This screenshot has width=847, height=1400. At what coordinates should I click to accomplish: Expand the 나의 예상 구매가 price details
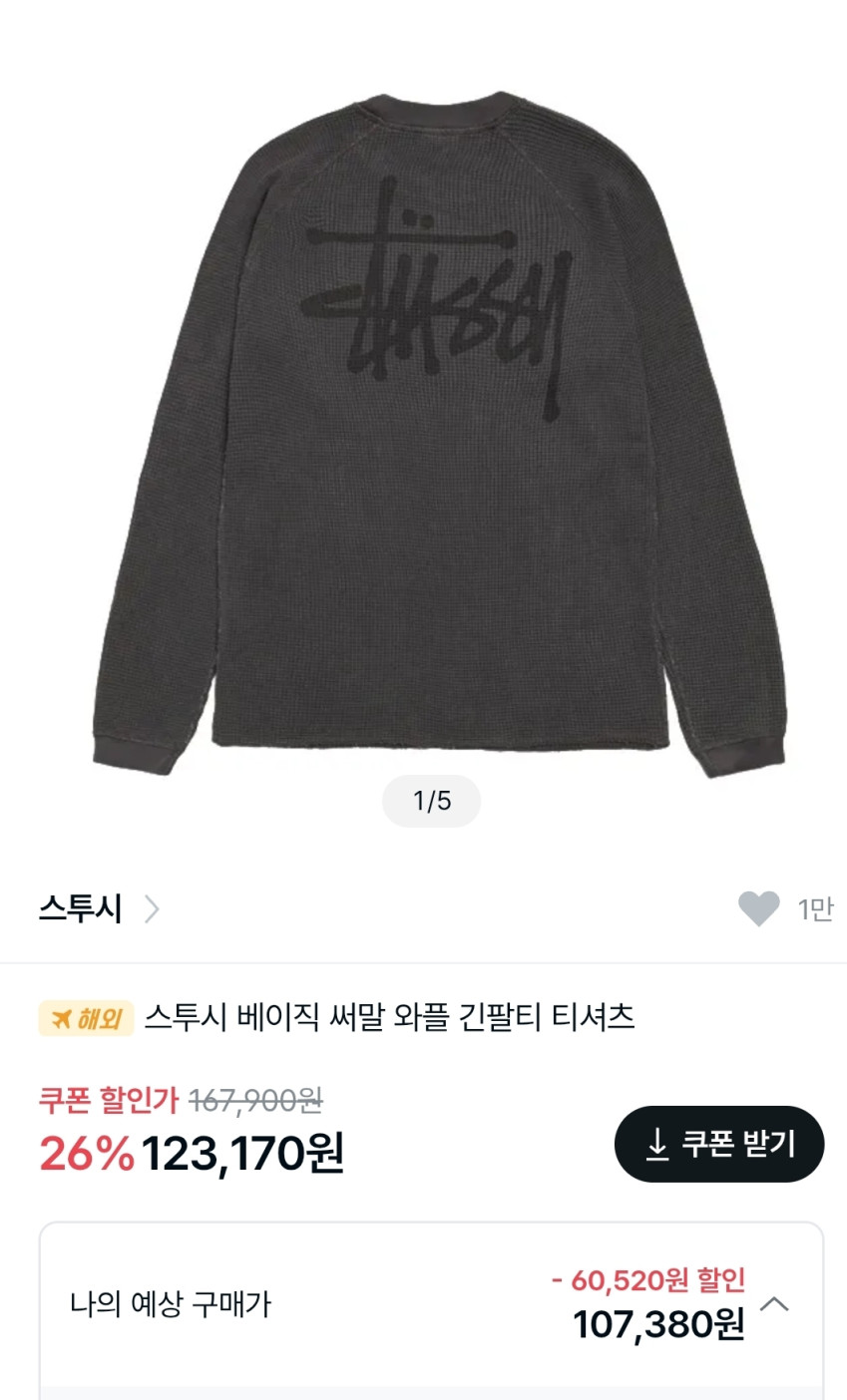point(774,1304)
